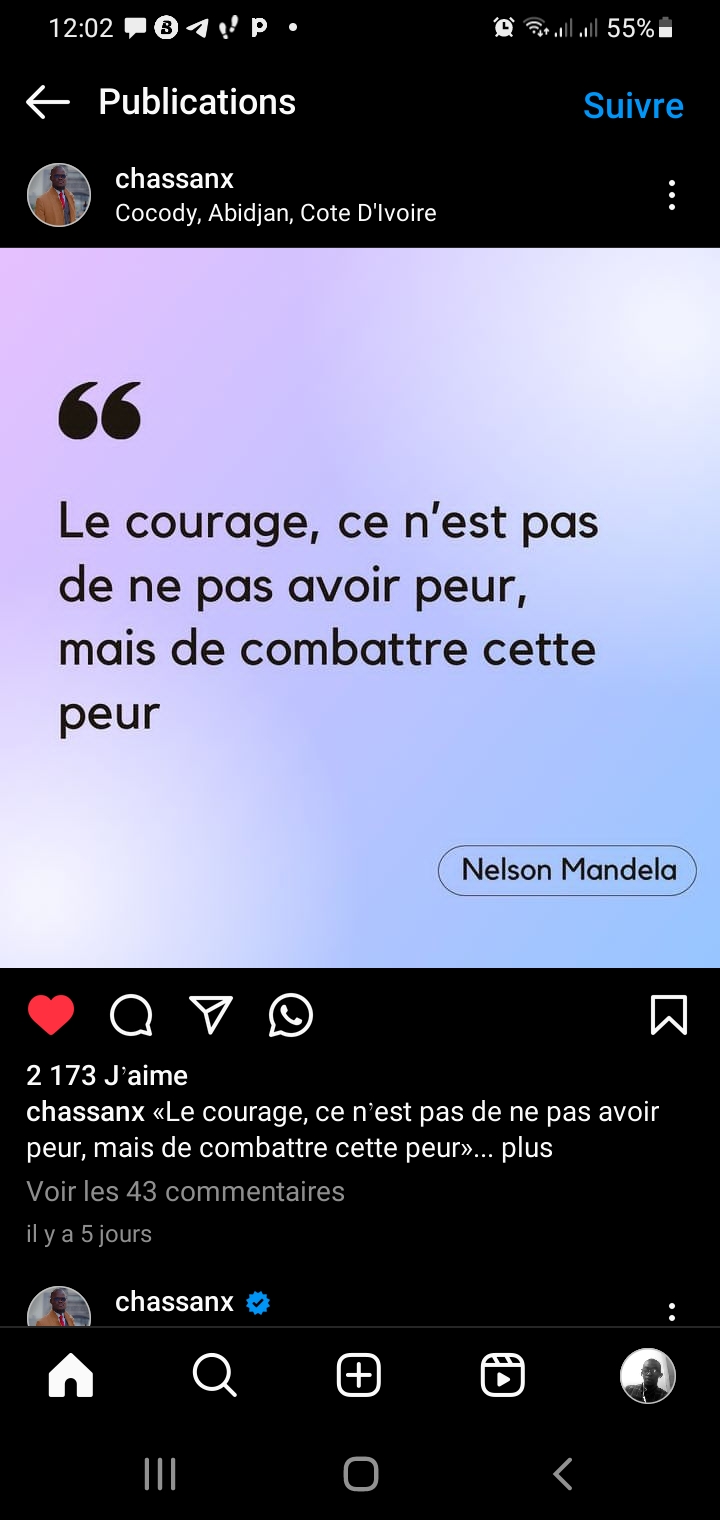Open the Search tab
Image resolution: width=720 pixels, height=1520 pixels.
pos(215,1375)
